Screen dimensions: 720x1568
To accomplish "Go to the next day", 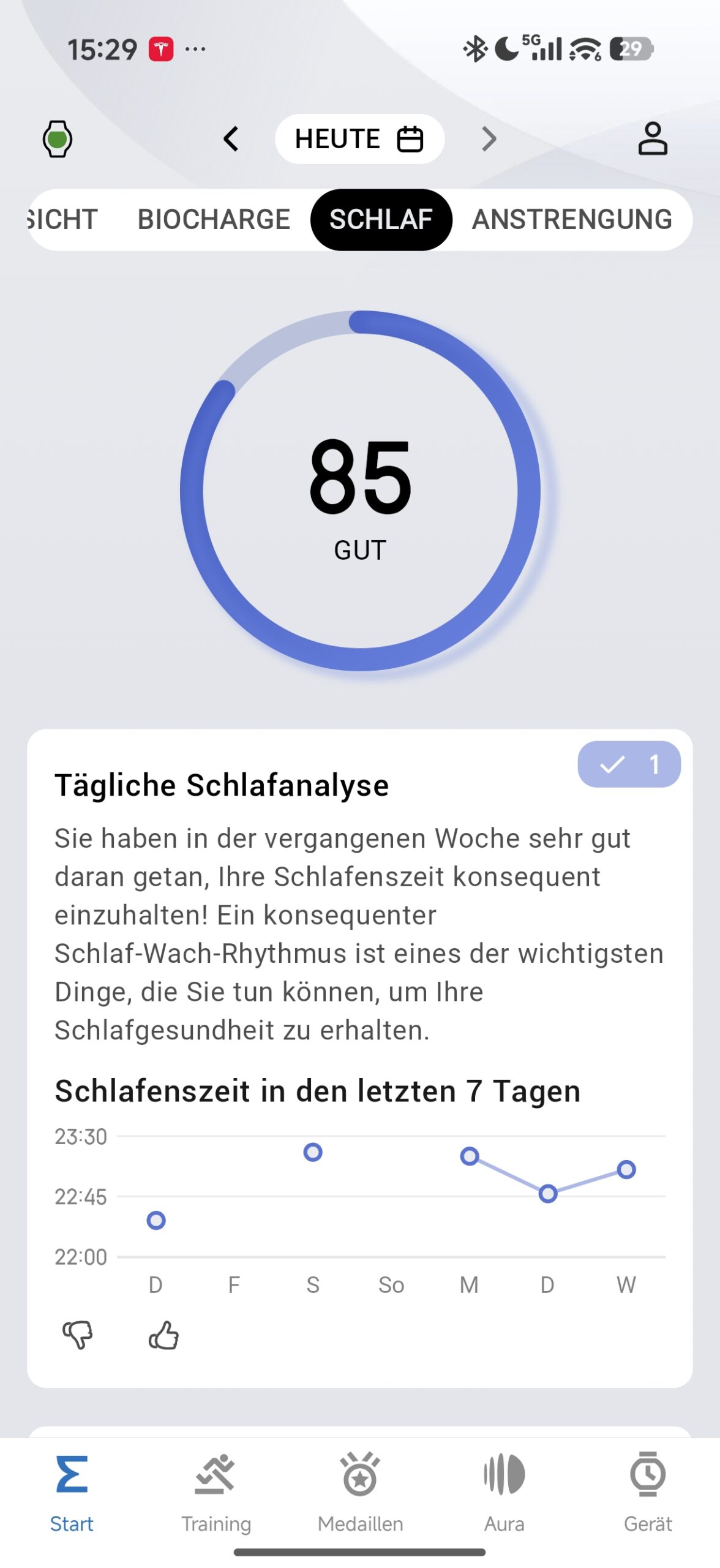I will point(489,139).
